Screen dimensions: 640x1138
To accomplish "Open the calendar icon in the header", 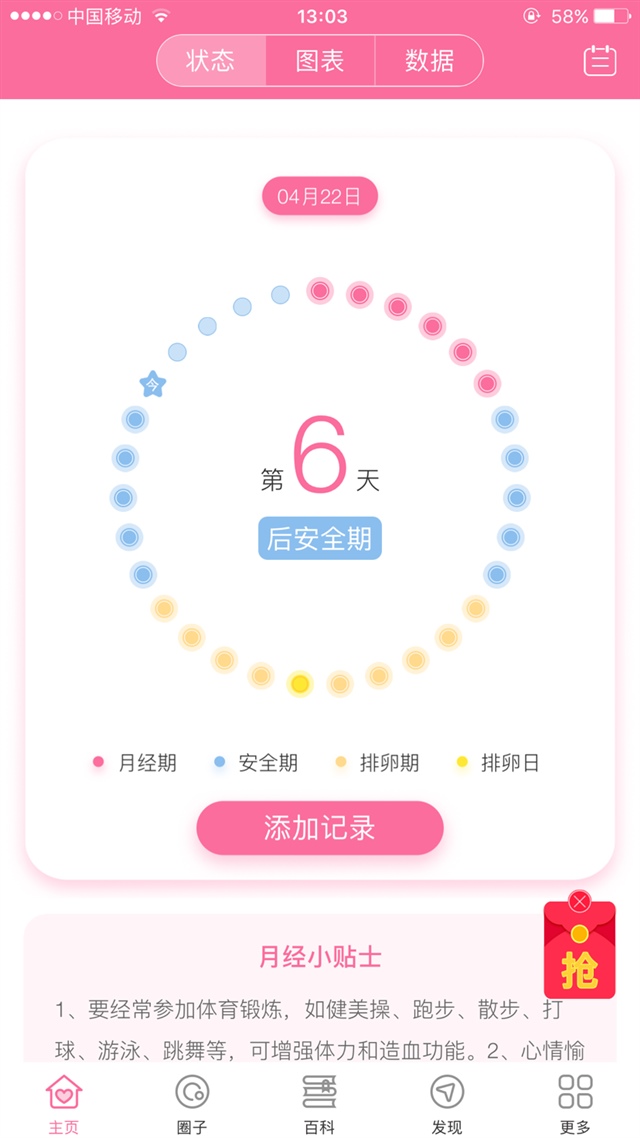I will [x=600, y=61].
